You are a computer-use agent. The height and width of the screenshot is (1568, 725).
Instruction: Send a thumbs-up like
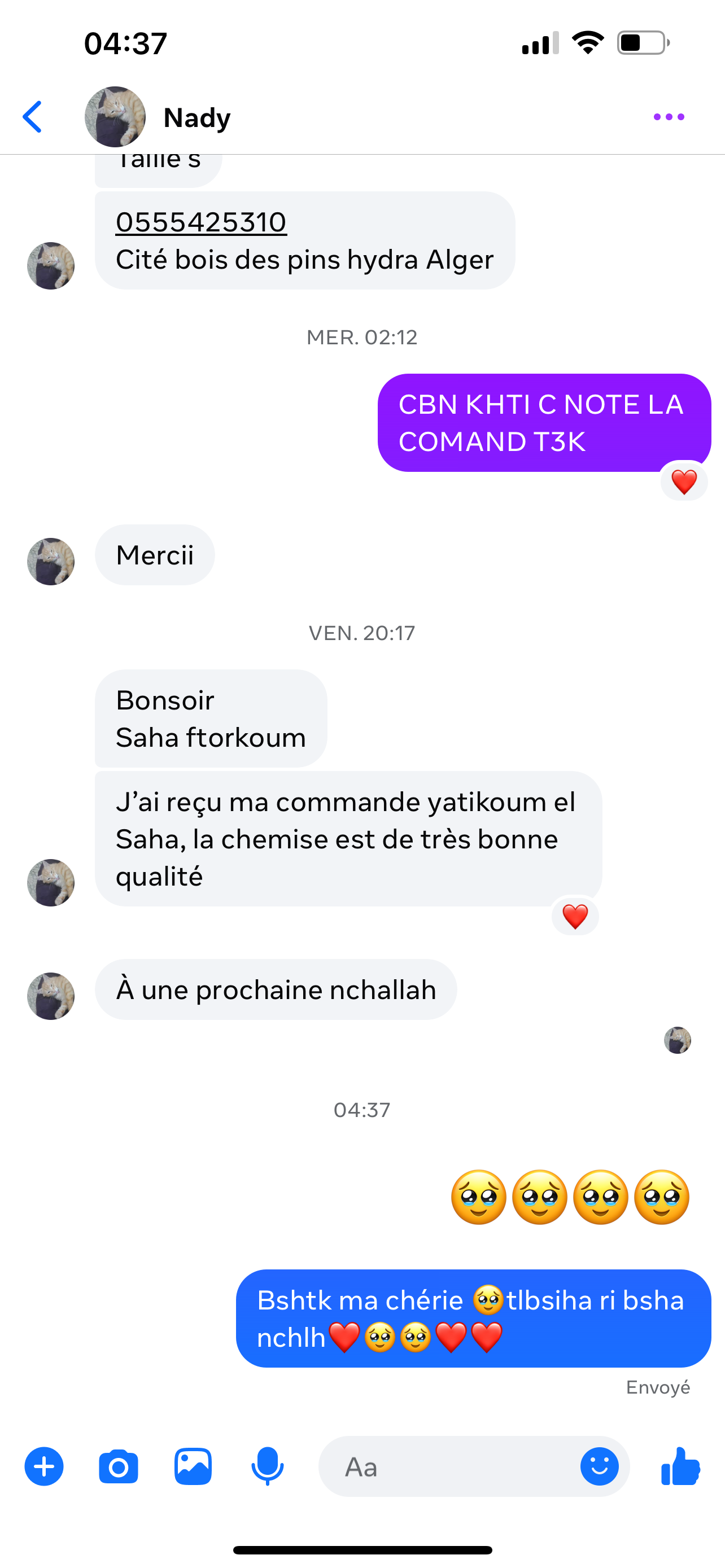tap(680, 1467)
